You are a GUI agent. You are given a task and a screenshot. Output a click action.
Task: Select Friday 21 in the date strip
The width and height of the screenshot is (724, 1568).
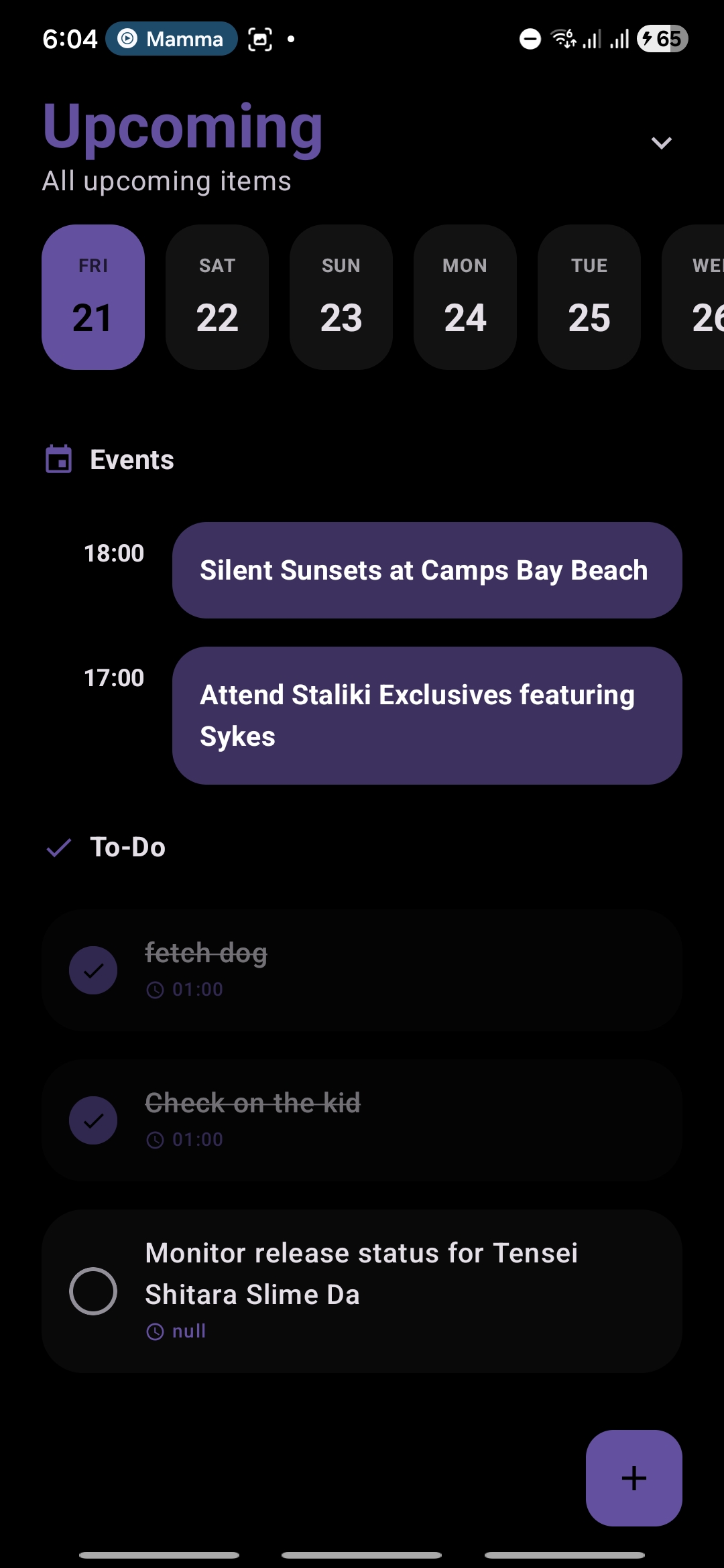pyautogui.click(x=93, y=297)
